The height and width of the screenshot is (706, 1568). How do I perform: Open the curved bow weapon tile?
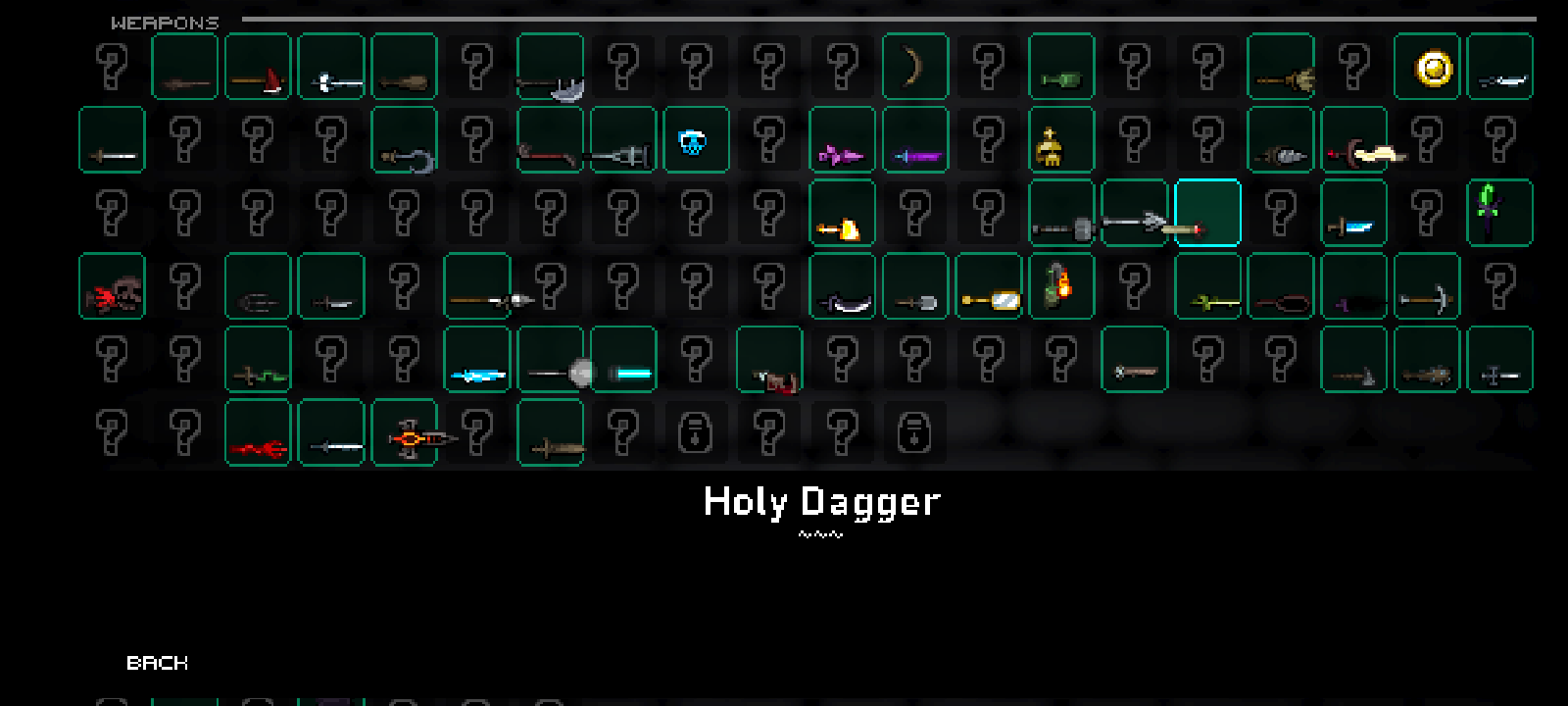(x=915, y=67)
